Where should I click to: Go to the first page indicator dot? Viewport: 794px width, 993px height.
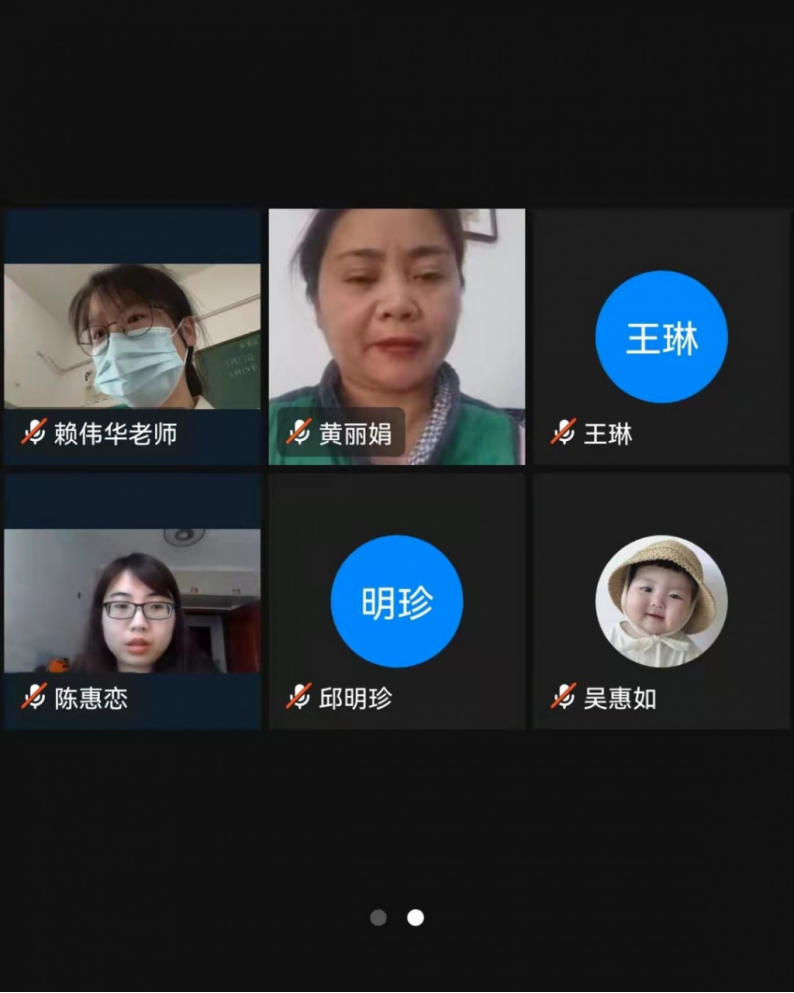[378, 917]
